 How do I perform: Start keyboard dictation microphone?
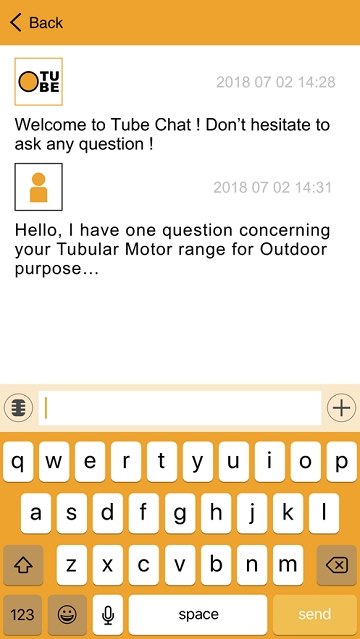pos(108,615)
